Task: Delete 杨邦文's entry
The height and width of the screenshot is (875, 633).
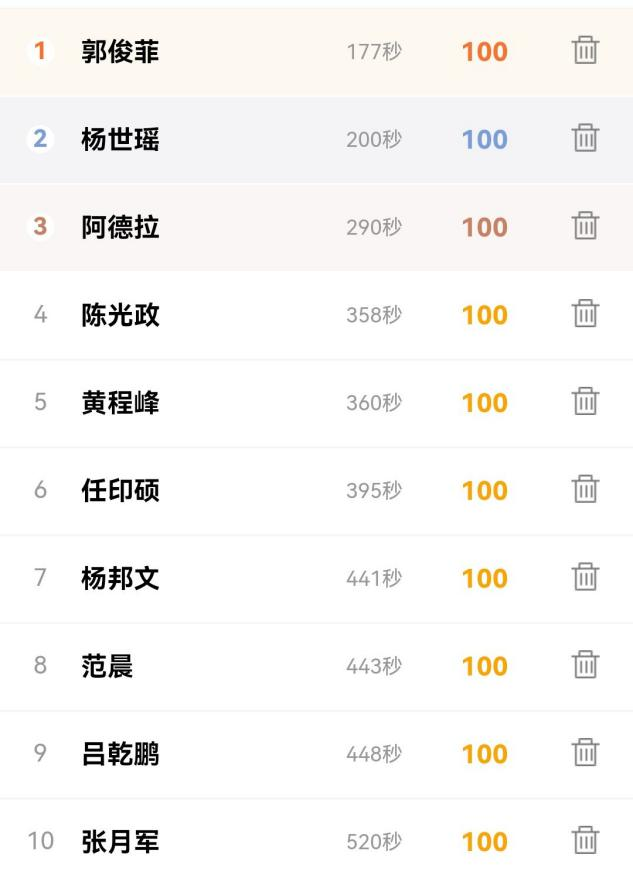Action: pos(585,578)
